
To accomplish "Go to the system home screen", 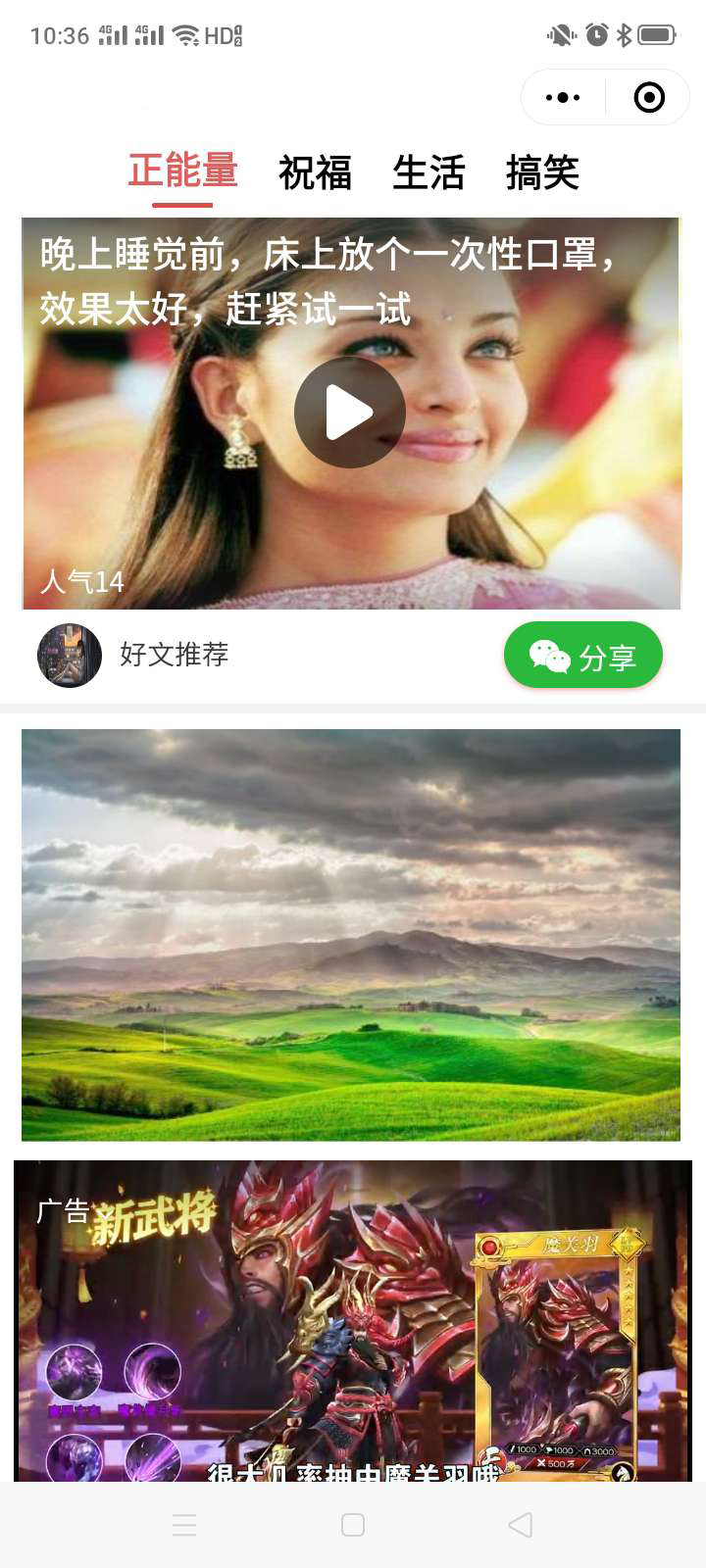I will click(x=353, y=1525).
